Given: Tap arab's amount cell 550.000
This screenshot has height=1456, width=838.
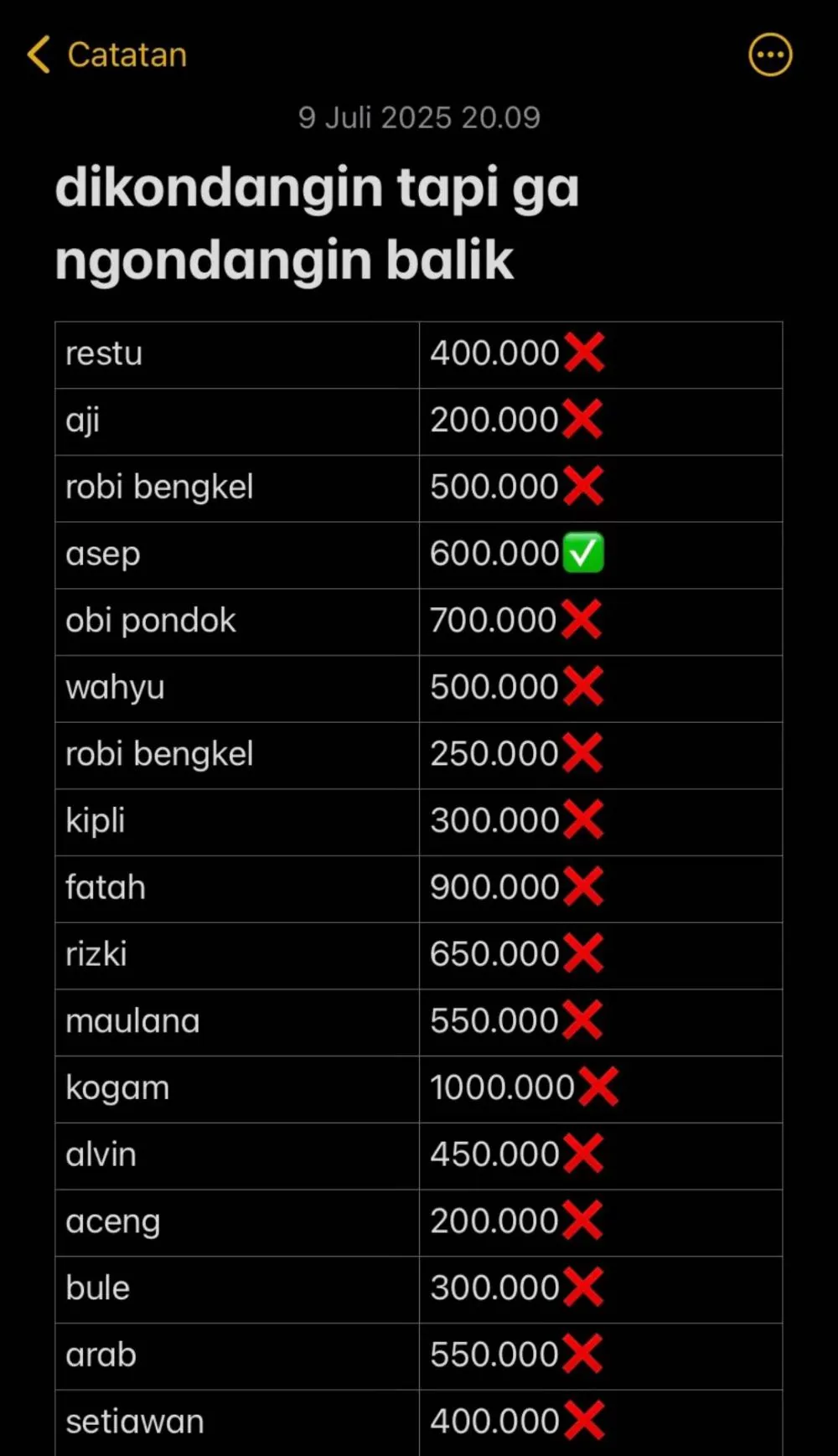Looking at the screenshot, I should (x=599, y=1354).
